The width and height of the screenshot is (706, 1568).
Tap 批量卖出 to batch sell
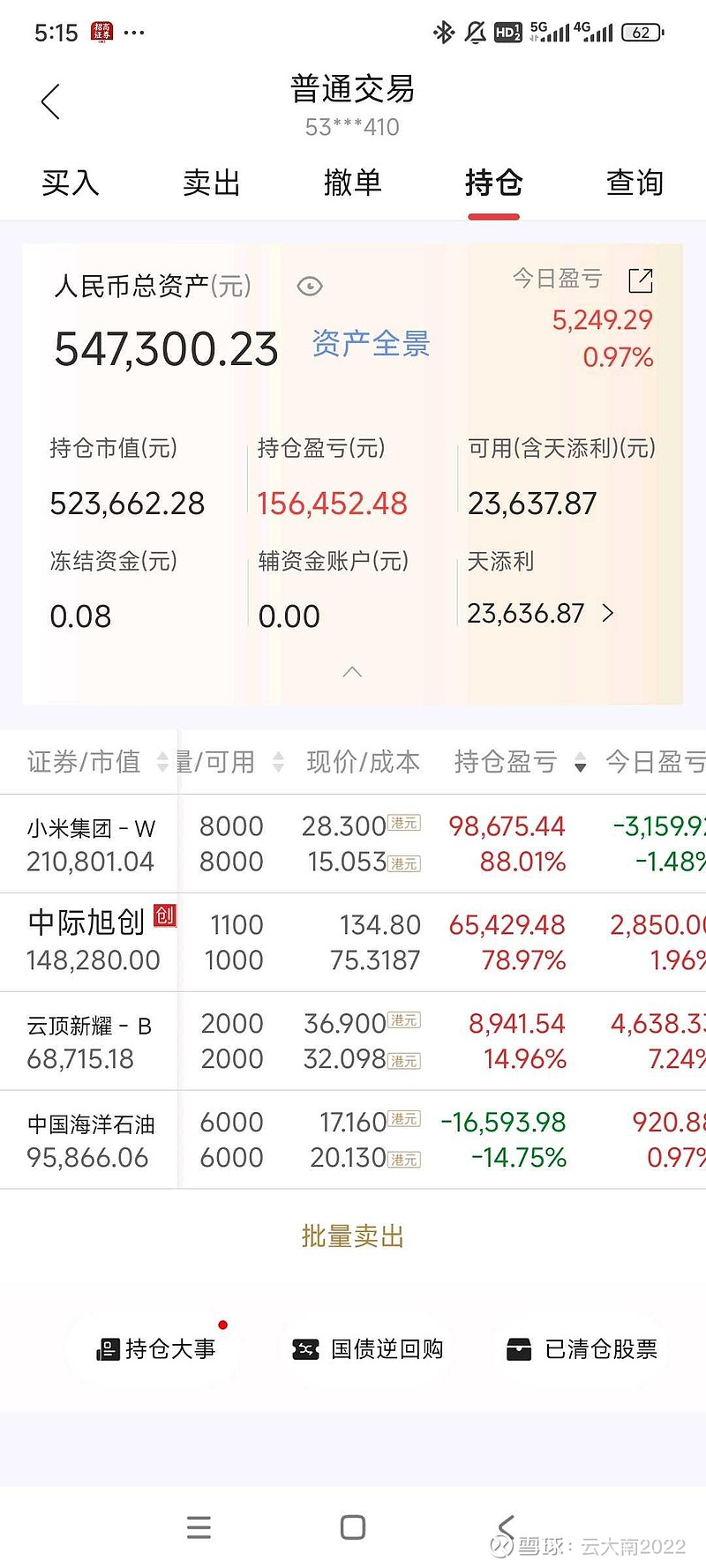coord(353,1236)
